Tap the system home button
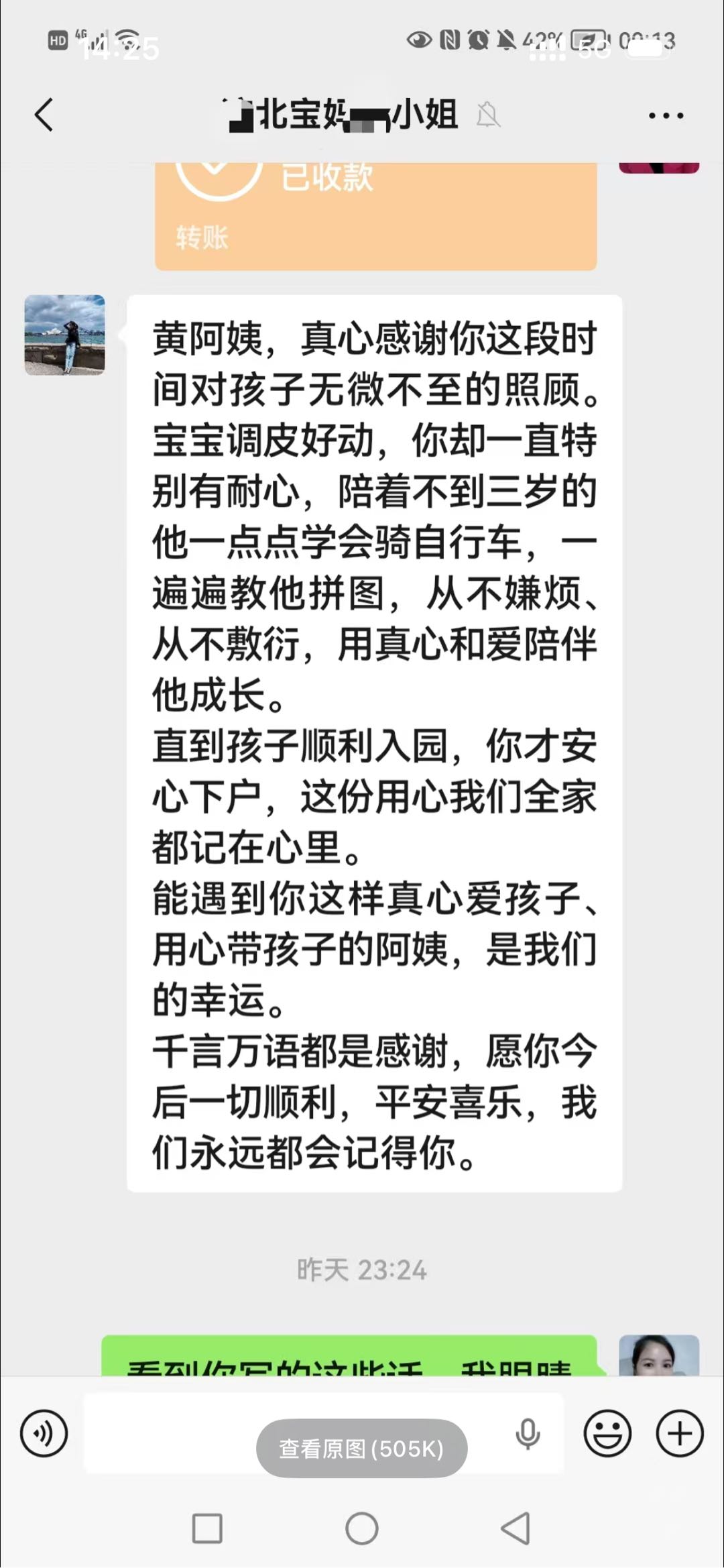 362,1529
